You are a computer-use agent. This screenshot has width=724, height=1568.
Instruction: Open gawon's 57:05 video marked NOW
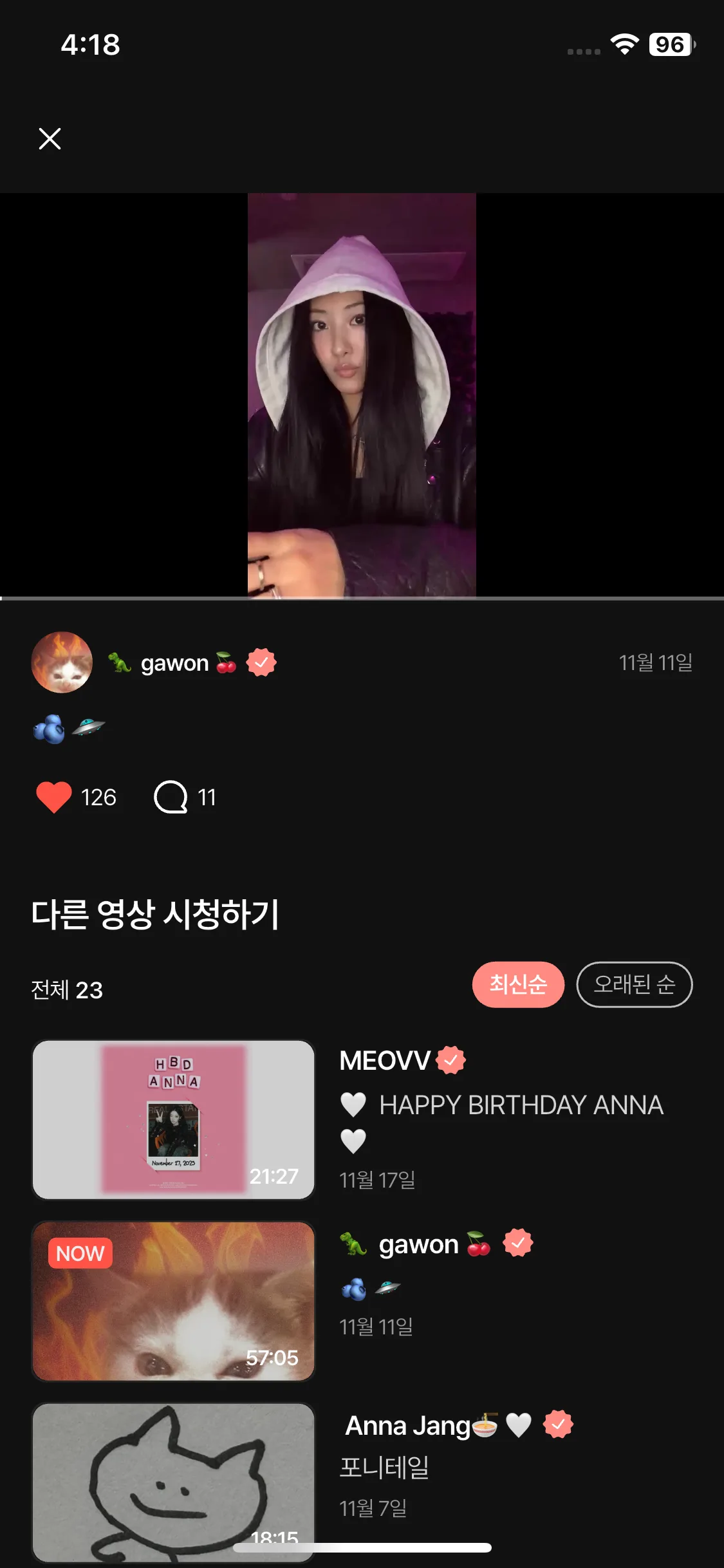pyautogui.click(x=174, y=1301)
